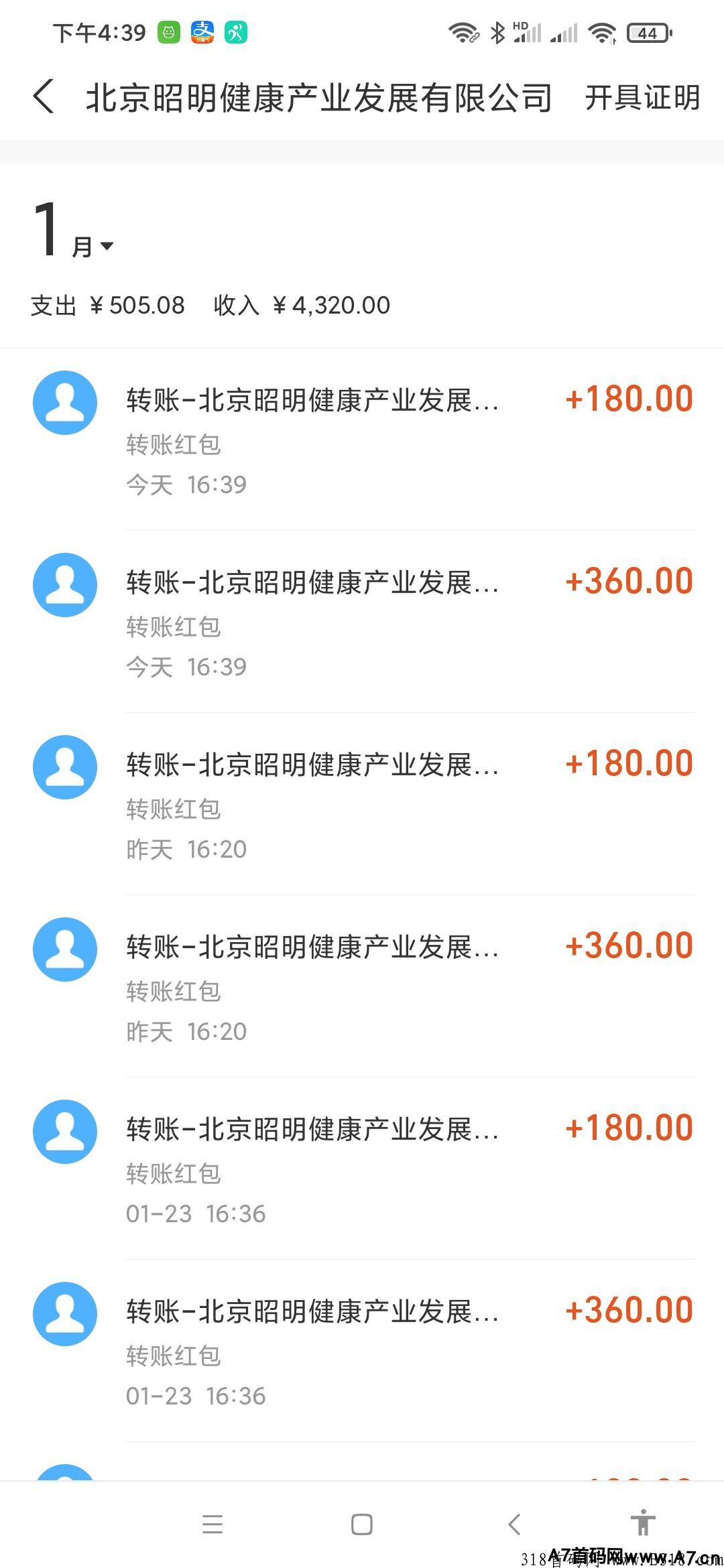Viewport: 724px width, 1568px height.
Task: Go to the system home screen
Action: coord(362,1524)
